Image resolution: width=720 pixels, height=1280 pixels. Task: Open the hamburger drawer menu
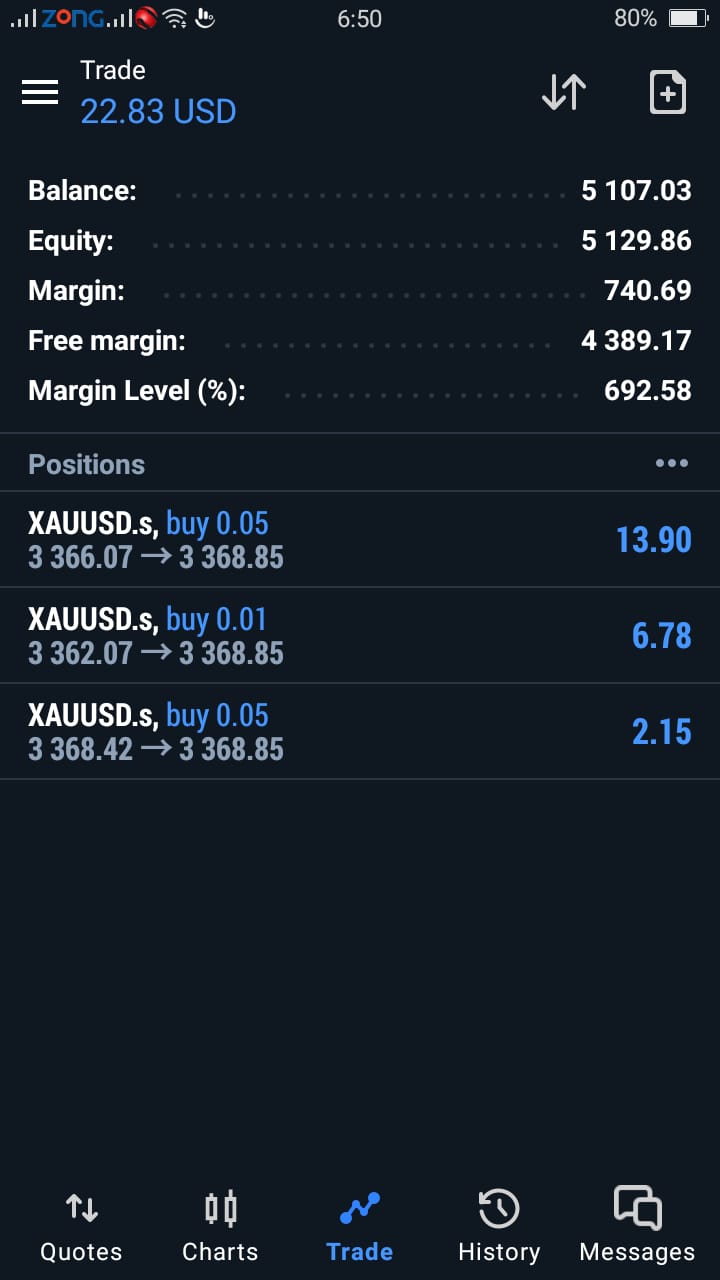click(40, 92)
